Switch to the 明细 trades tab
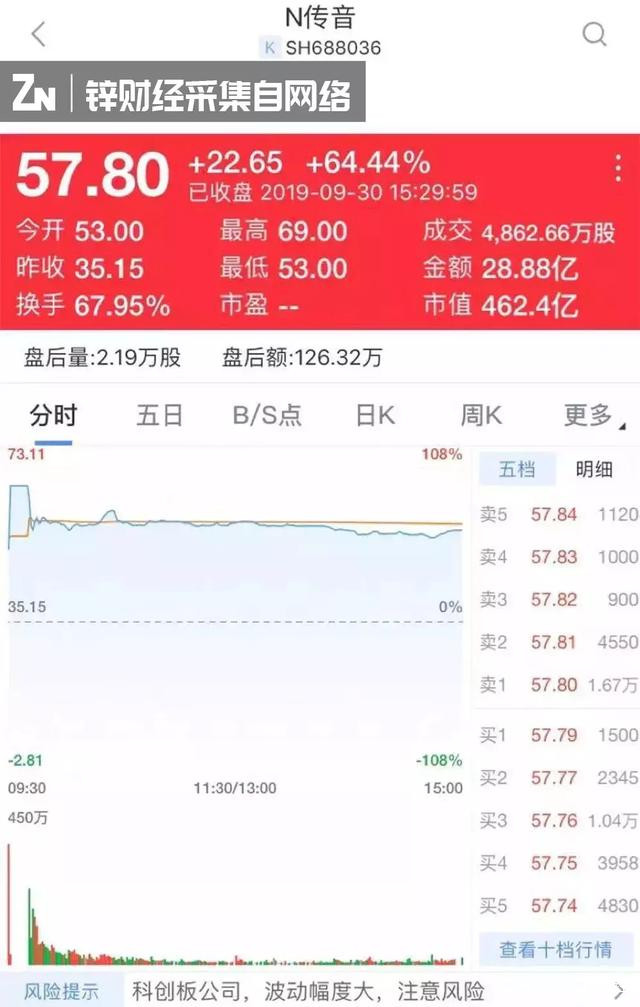Viewport: 640px width, 1007px height. (x=594, y=469)
